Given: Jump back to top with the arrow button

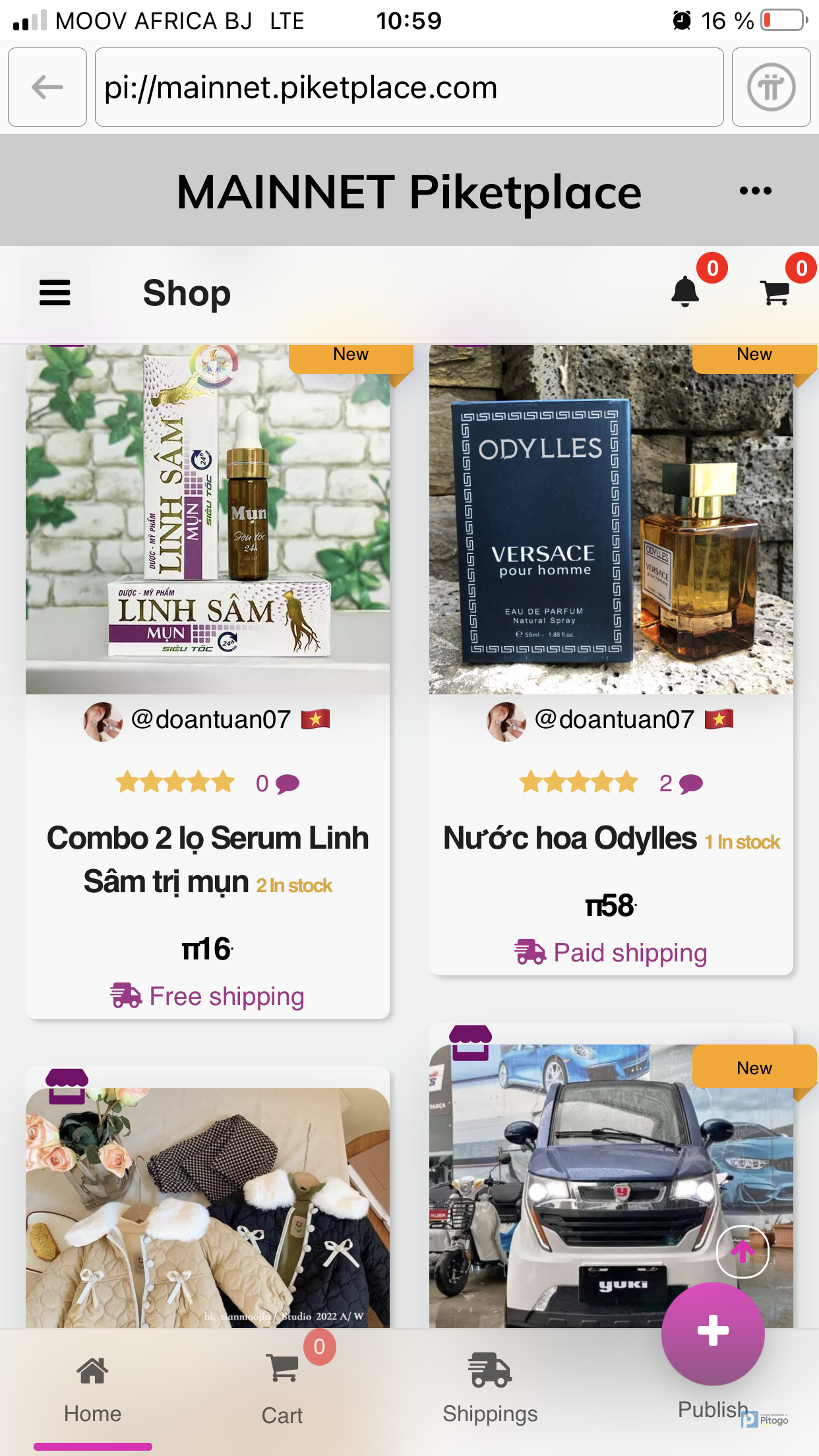Looking at the screenshot, I should tap(743, 1251).
